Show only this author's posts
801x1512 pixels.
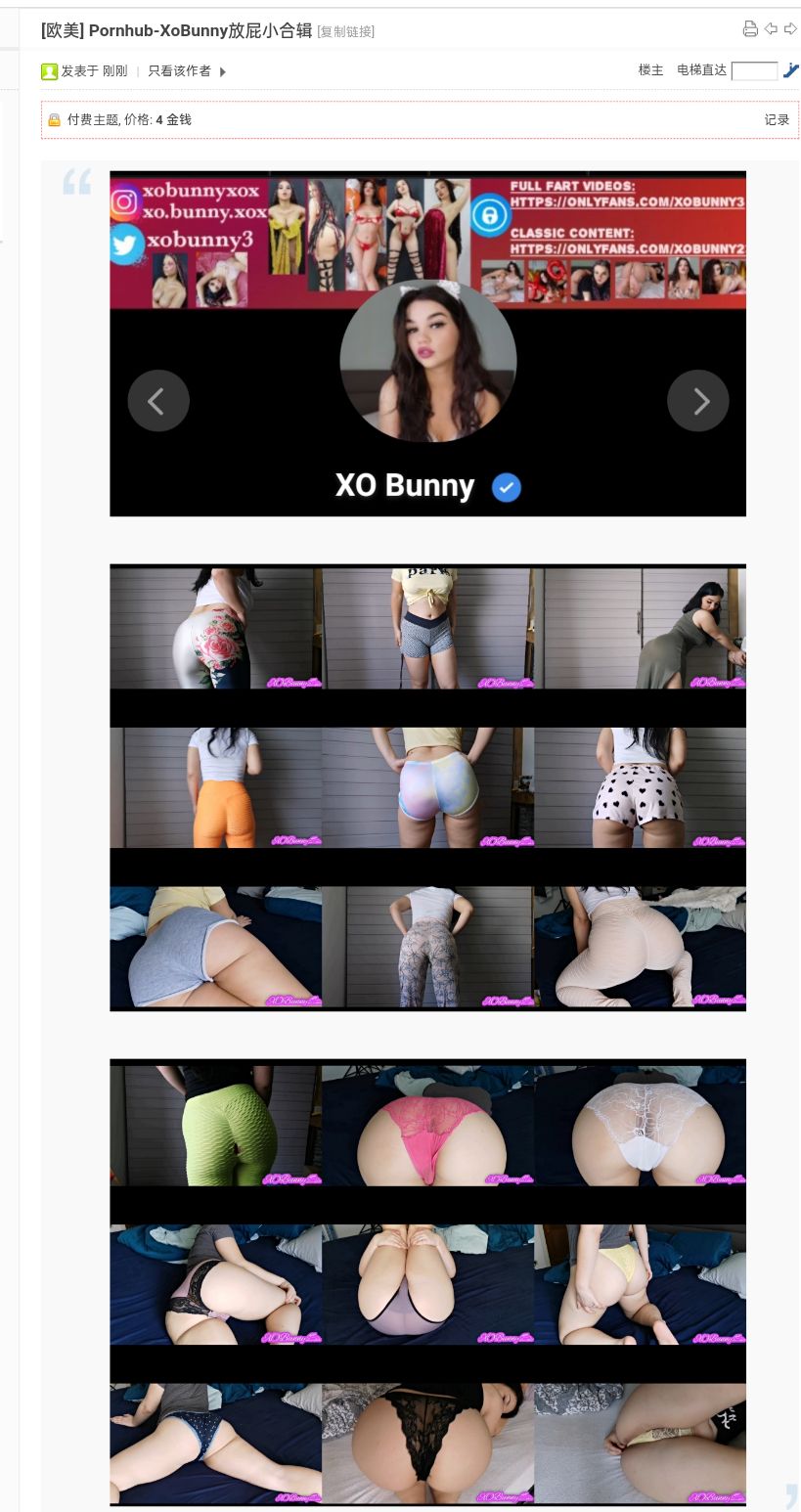coord(179,71)
